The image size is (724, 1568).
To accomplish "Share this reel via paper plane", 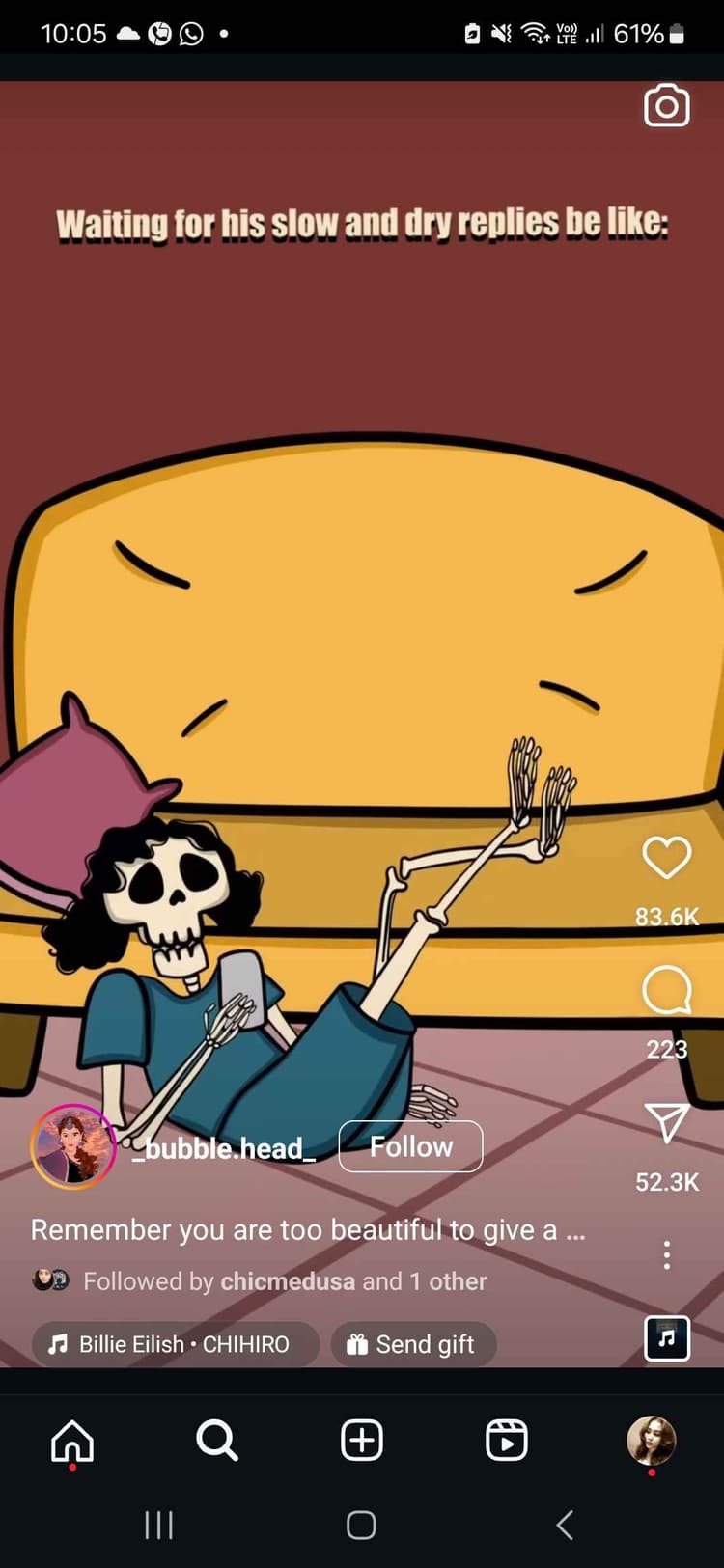I will tap(666, 1123).
